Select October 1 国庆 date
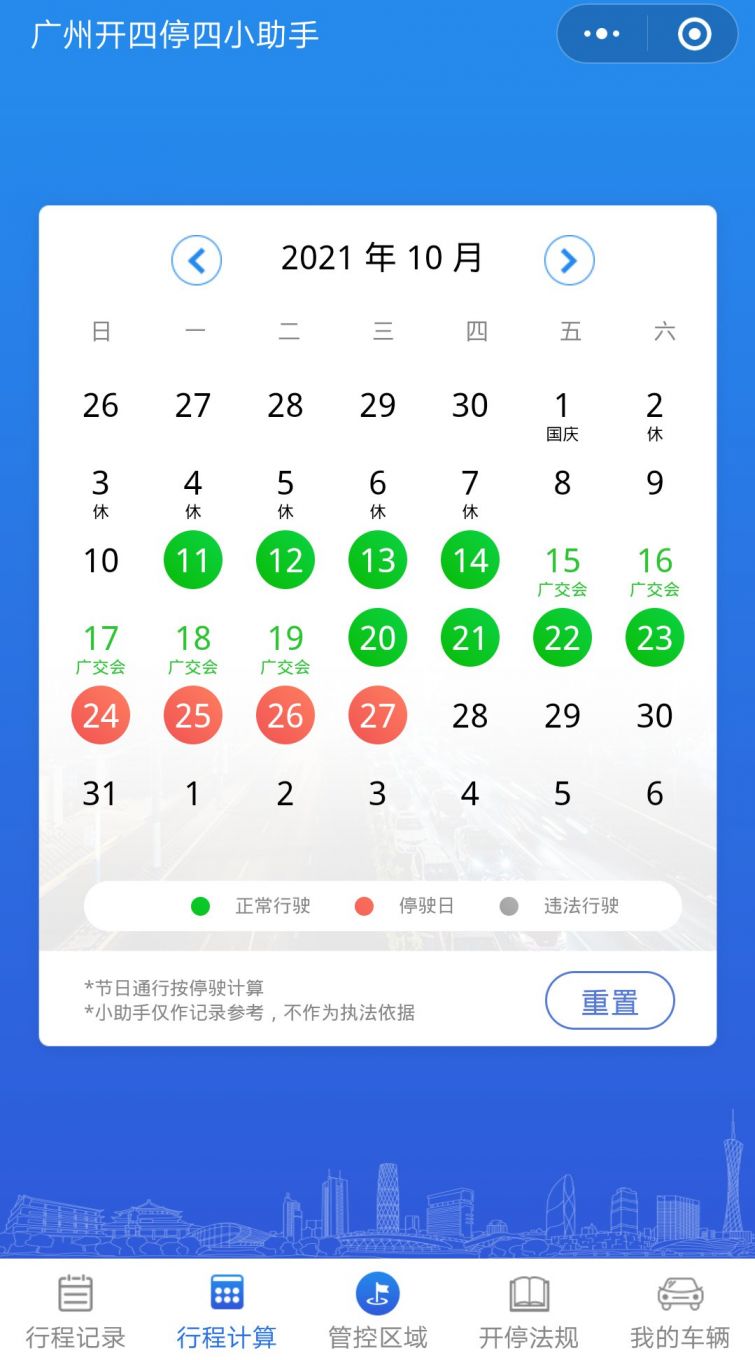Screen dimensions: 755x1360 pos(562,414)
